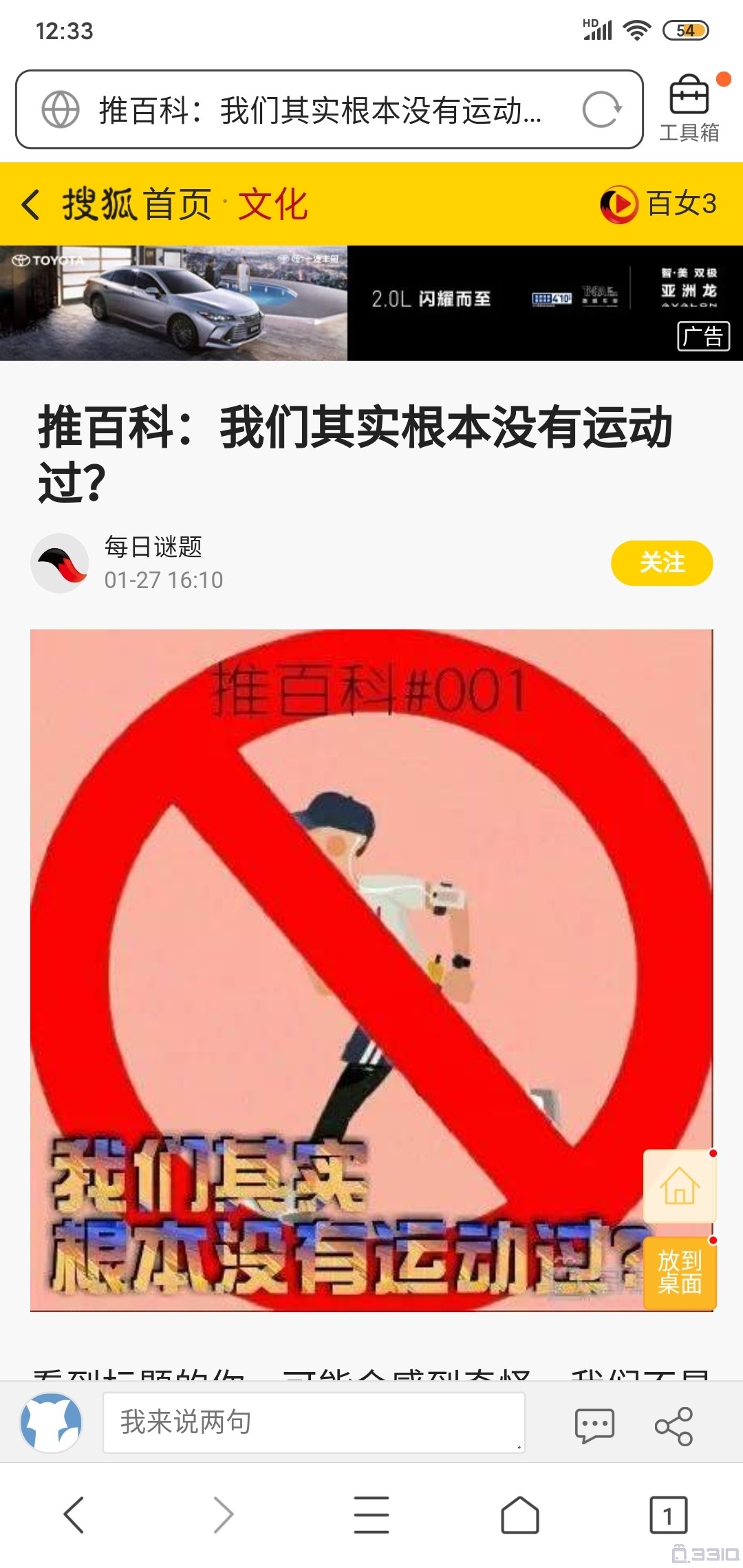Open the 工具箱 toolbox
Image resolution: width=743 pixels, height=1568 pixels.
point(689,109)
